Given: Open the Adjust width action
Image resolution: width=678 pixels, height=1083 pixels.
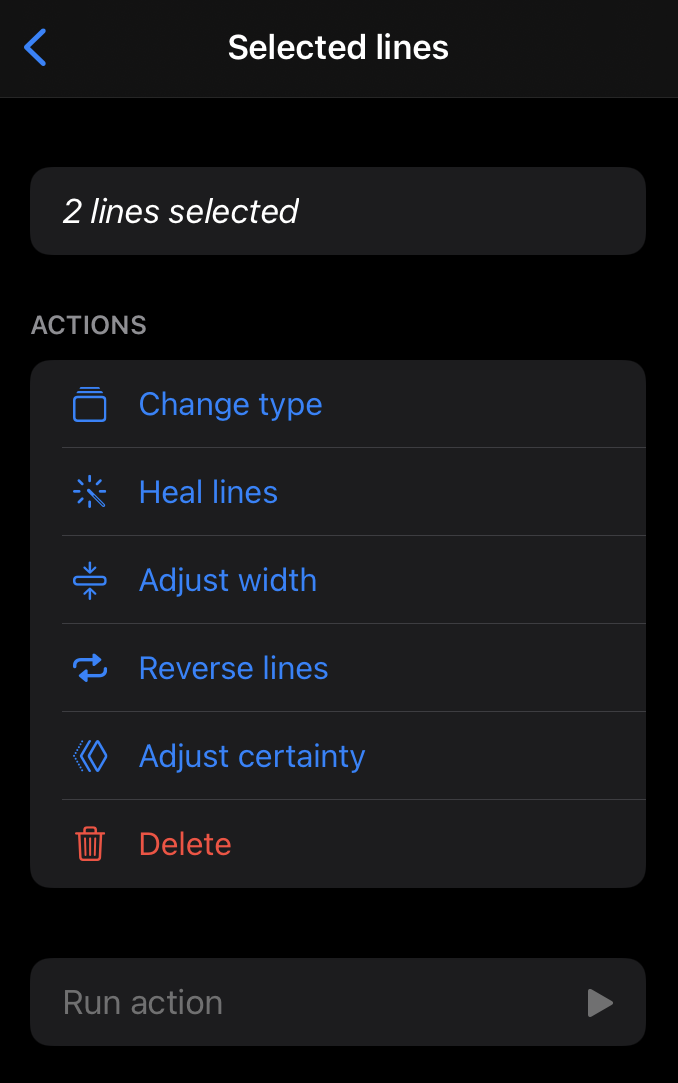Looking at the screenshot, I should point(227,580).
